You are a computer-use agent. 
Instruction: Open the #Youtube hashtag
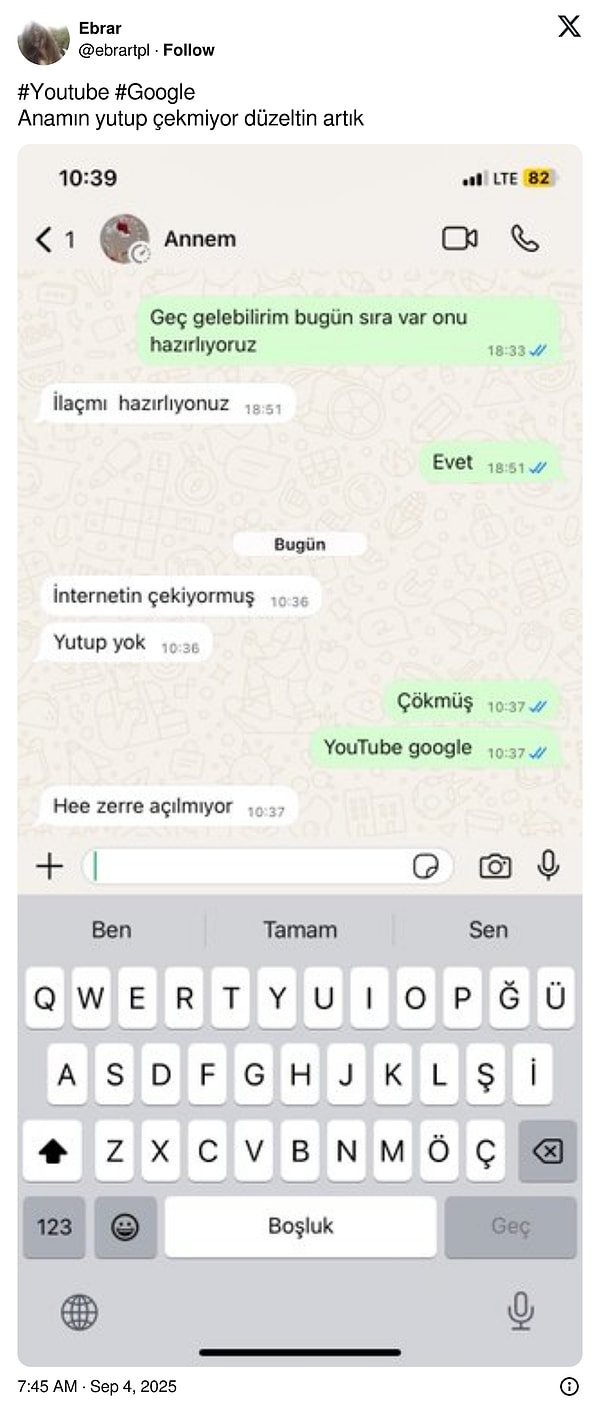(x=63, y=93)
